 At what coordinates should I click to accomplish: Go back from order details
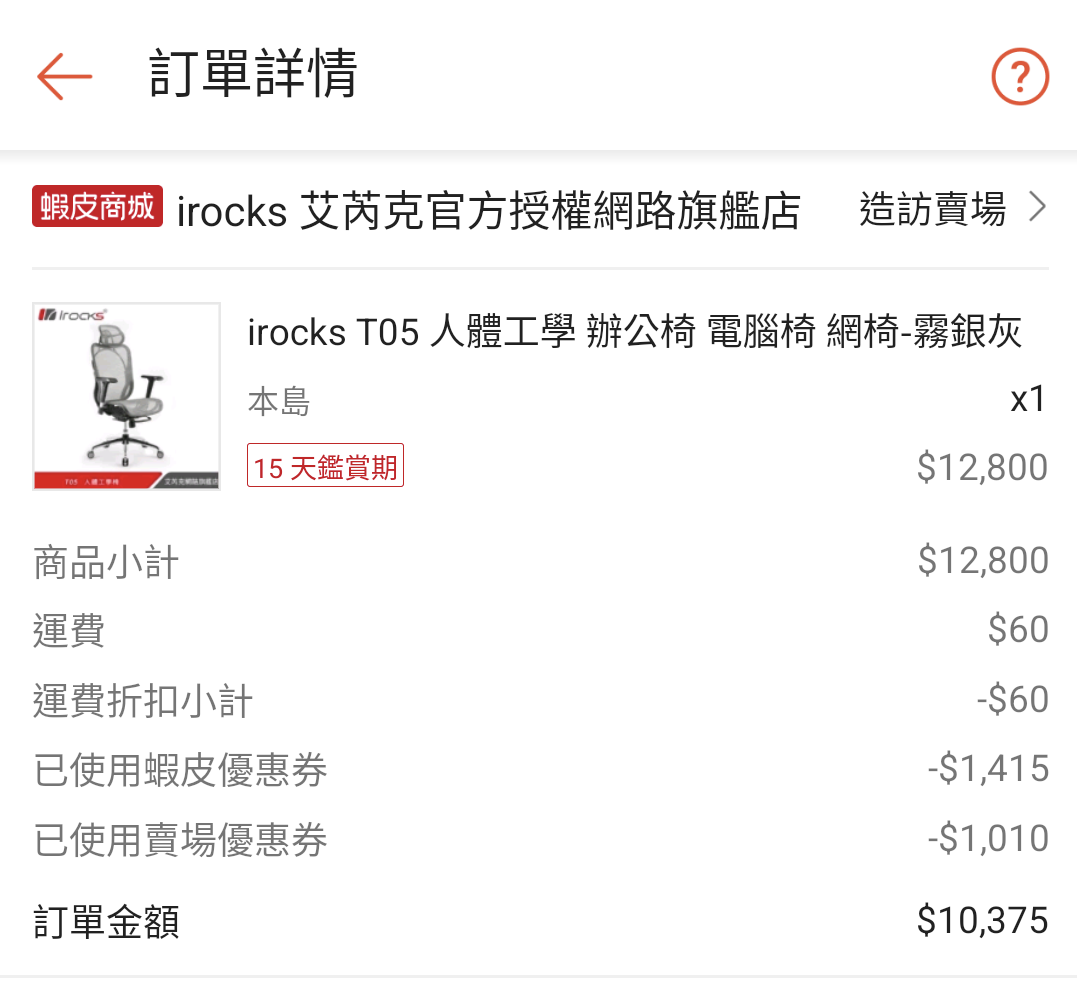tap(64, 76)
